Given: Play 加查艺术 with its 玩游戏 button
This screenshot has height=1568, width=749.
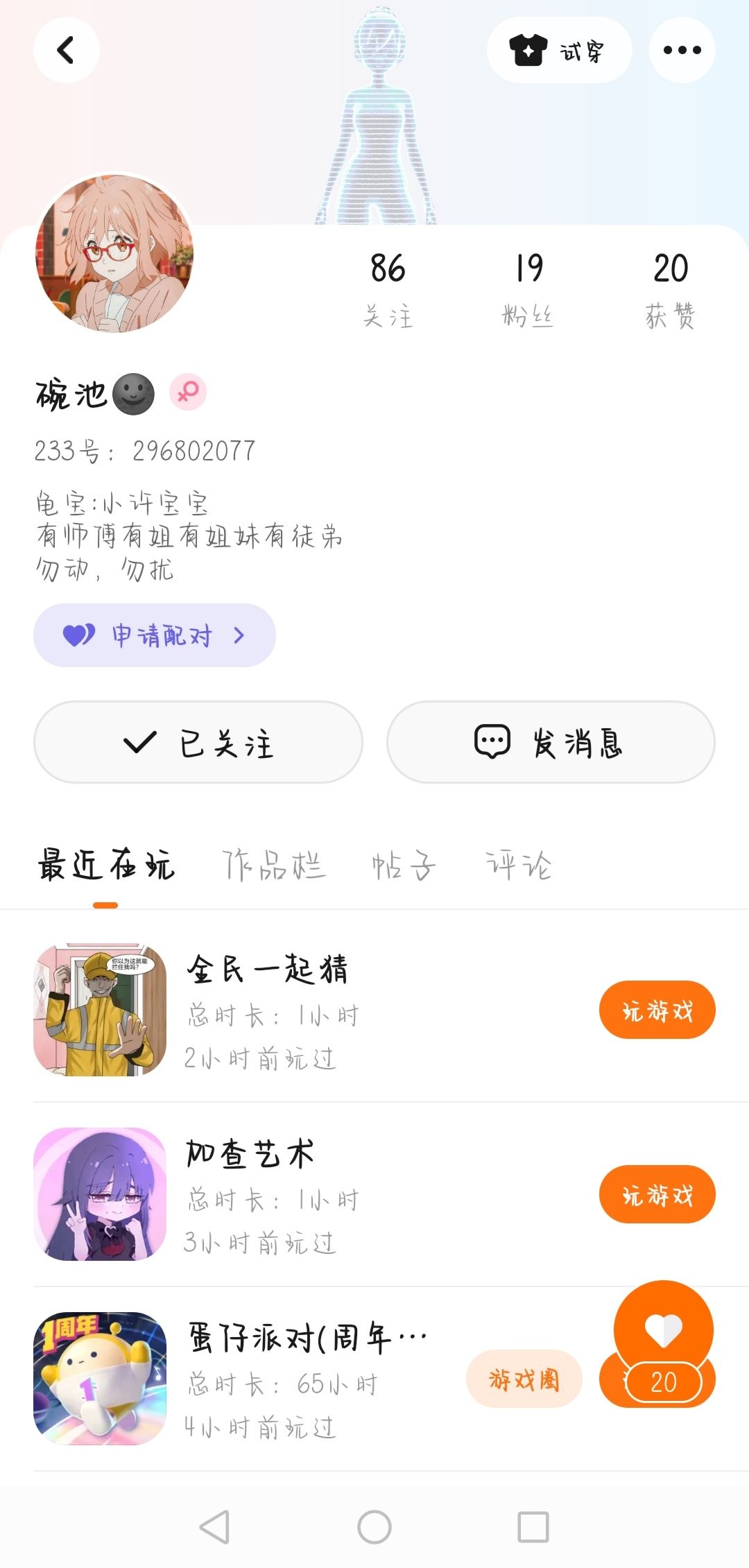Looking at the screenshot, I should point(657,1194).
